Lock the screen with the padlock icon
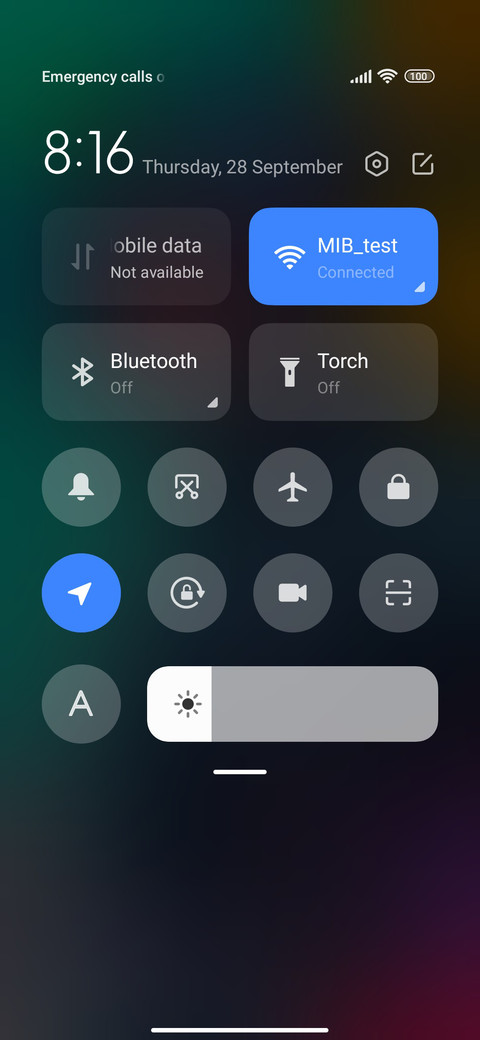Image resolution: width=480 pixels, height=1040 pixels. [398, 488]
